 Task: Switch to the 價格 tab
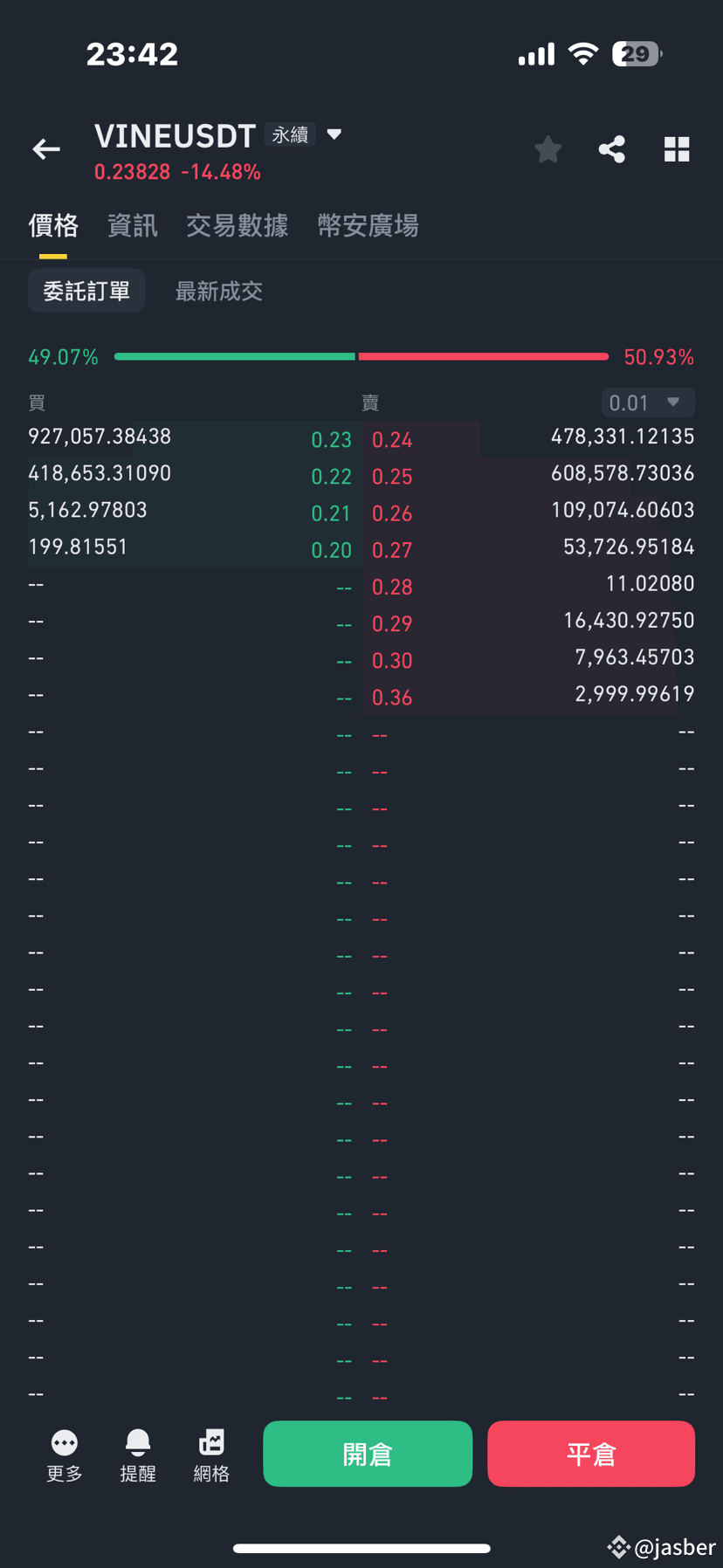53,226
